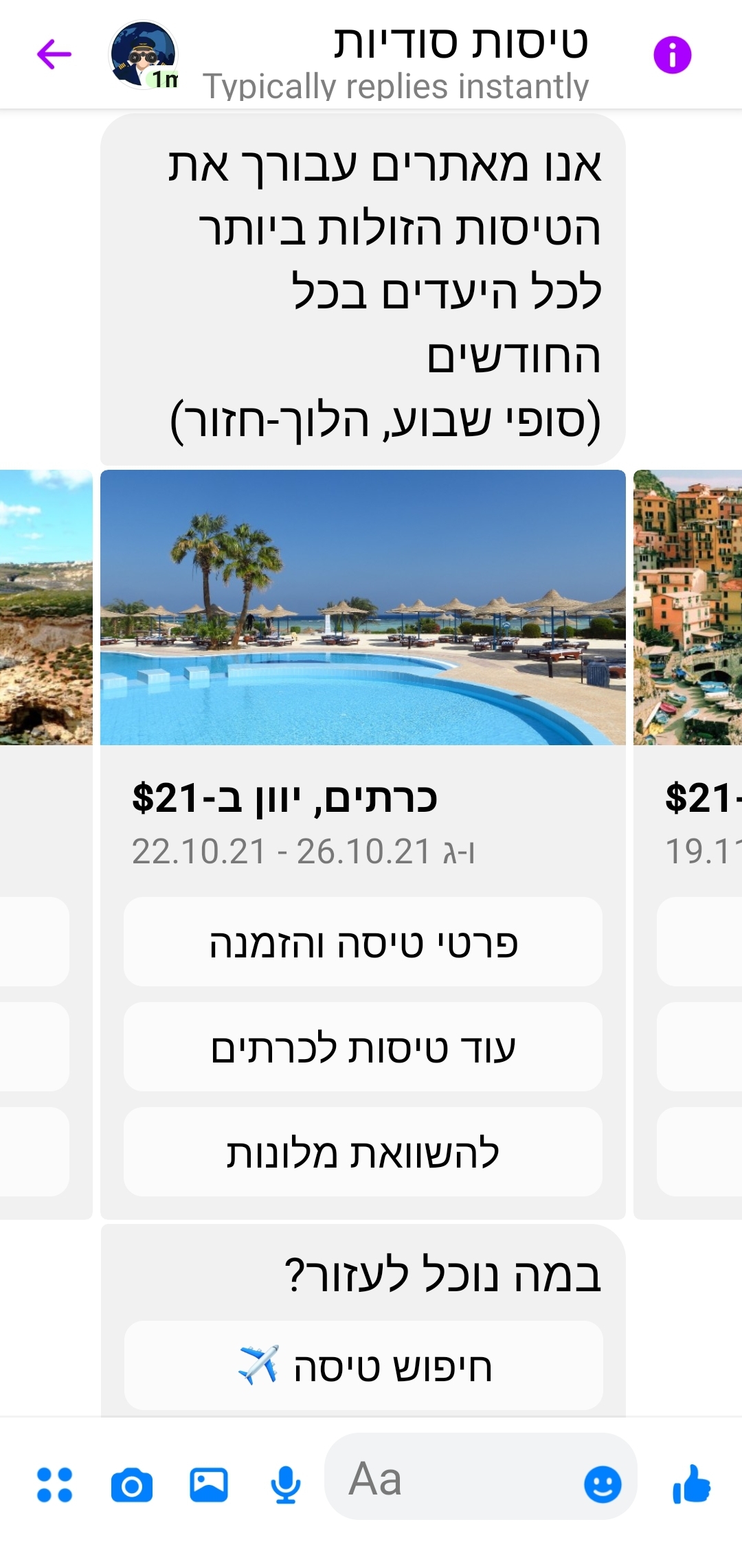Image resolution: width=742 pixels, height=1568 pixels.
Task: Open להשוואת מלונות for Crete
Action: coord(363,1152)
